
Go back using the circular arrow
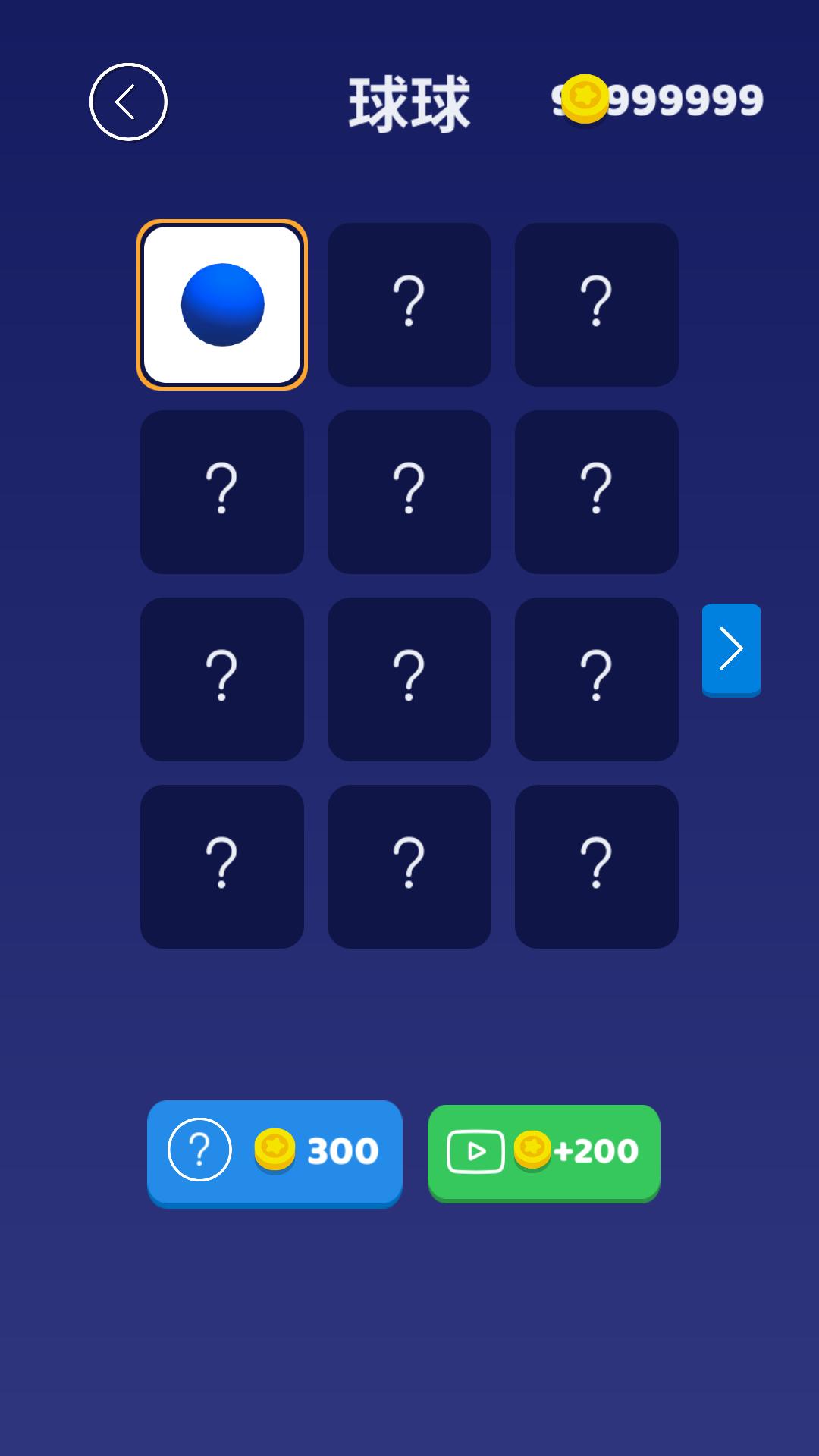128,102
